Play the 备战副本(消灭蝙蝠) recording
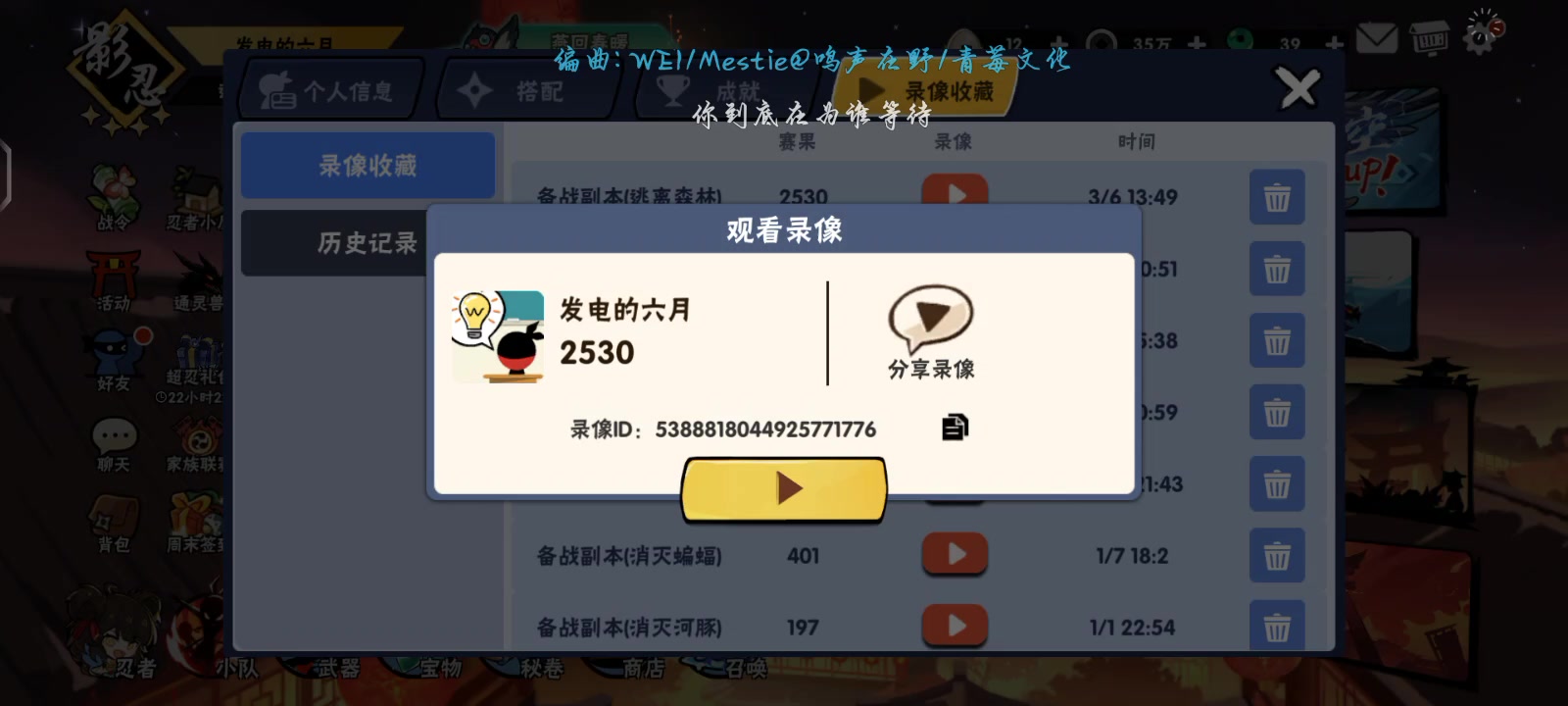 pos(955,555)
